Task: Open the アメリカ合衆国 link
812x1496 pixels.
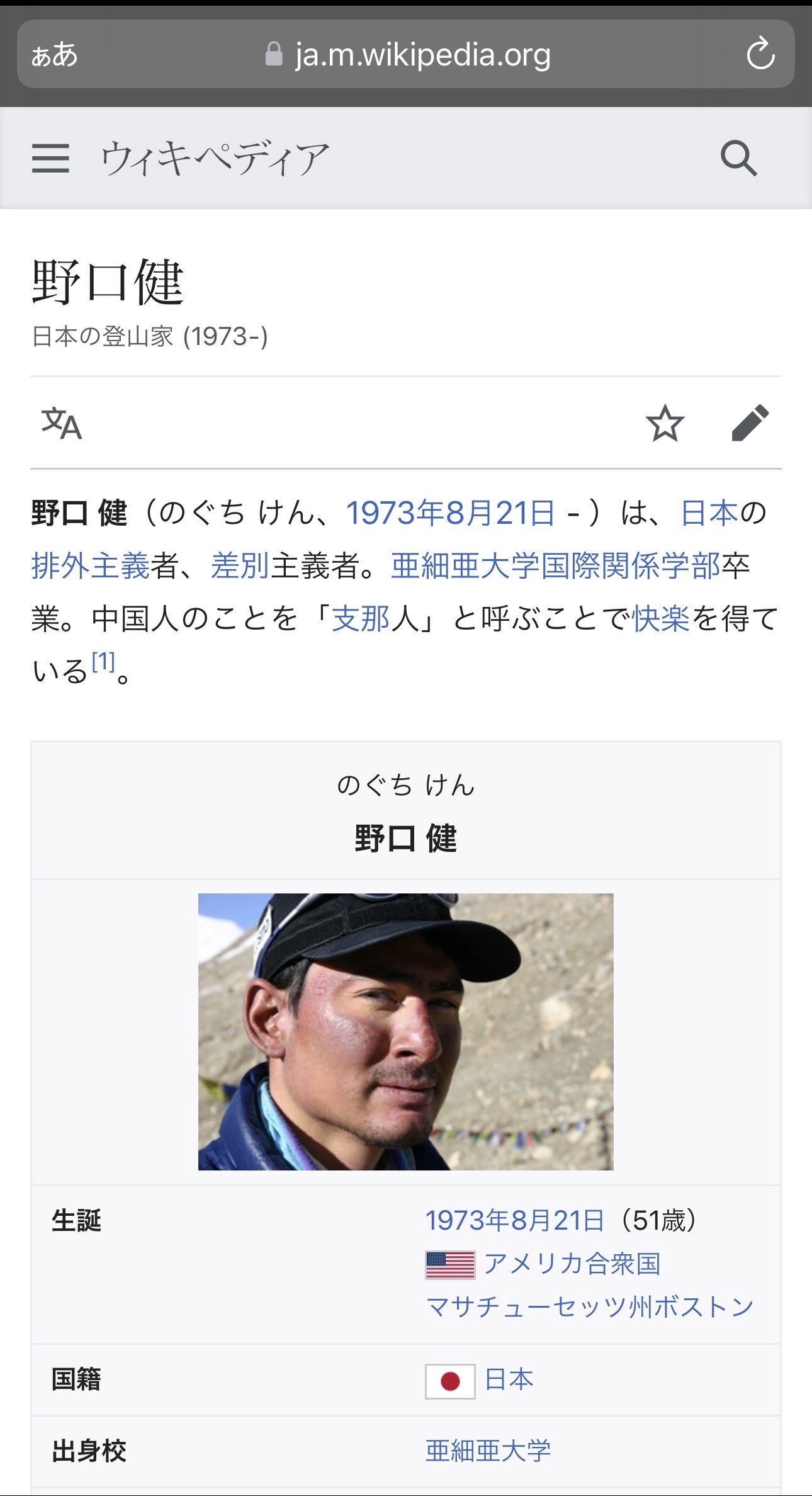Action: tap(572, 1264)
